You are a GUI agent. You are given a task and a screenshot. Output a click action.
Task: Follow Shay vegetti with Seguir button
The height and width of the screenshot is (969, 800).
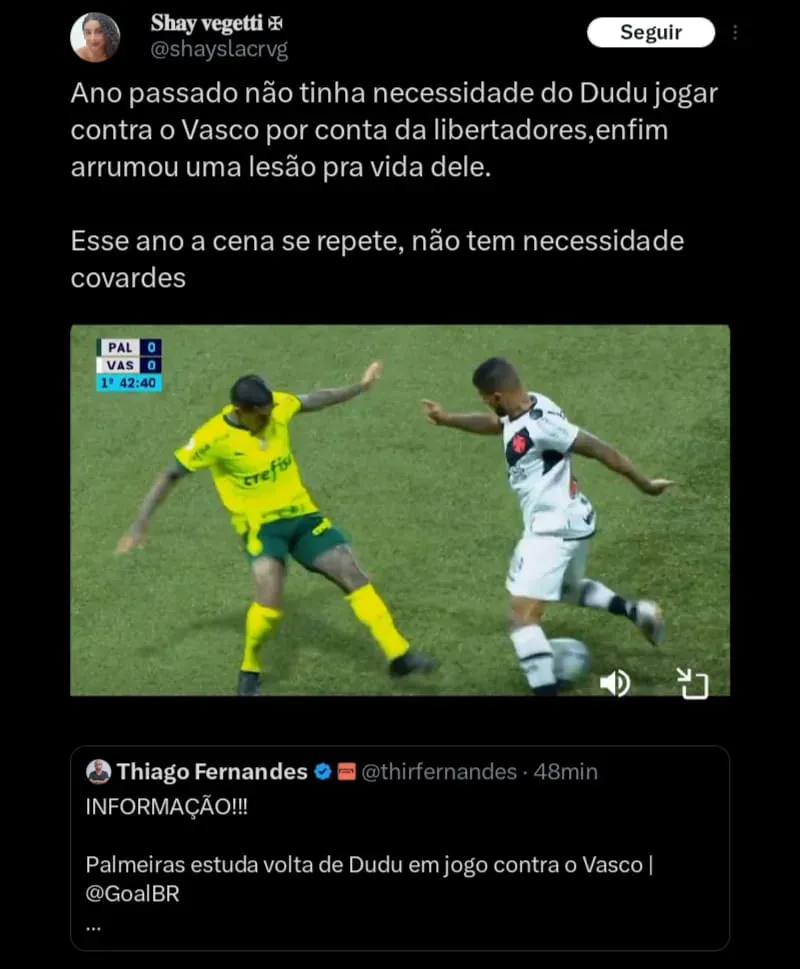[x=650, y=32]
